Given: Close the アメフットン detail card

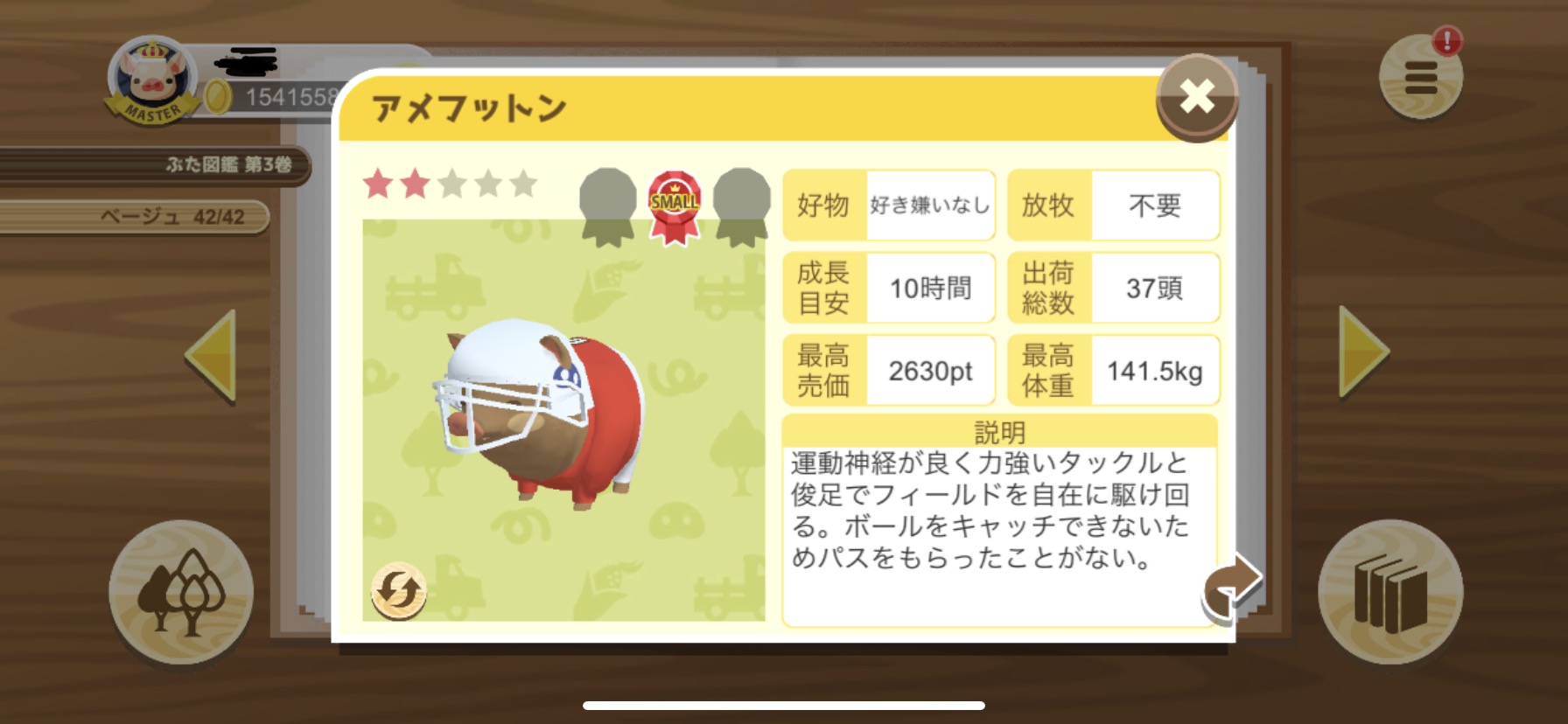Looking at the screenshot, I should coord(1196,97).
